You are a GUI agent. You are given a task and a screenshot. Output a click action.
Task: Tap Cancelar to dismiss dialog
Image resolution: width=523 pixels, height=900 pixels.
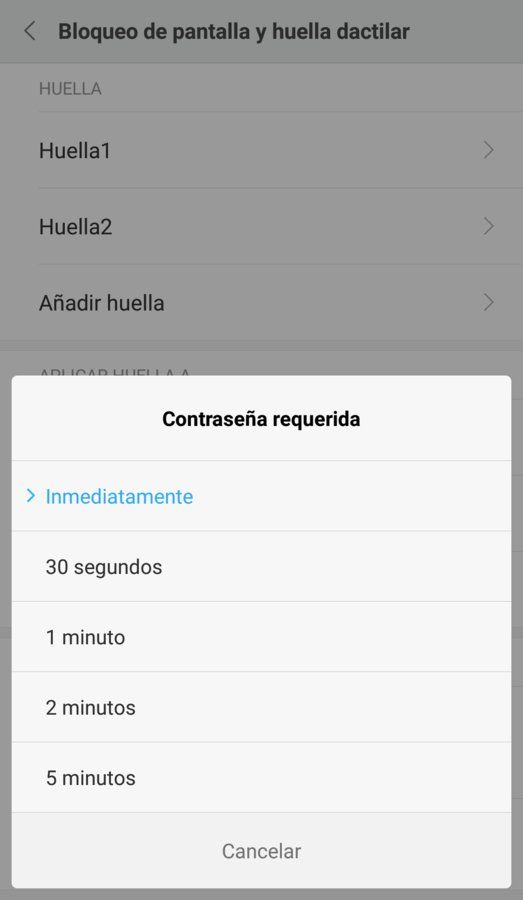261,851
